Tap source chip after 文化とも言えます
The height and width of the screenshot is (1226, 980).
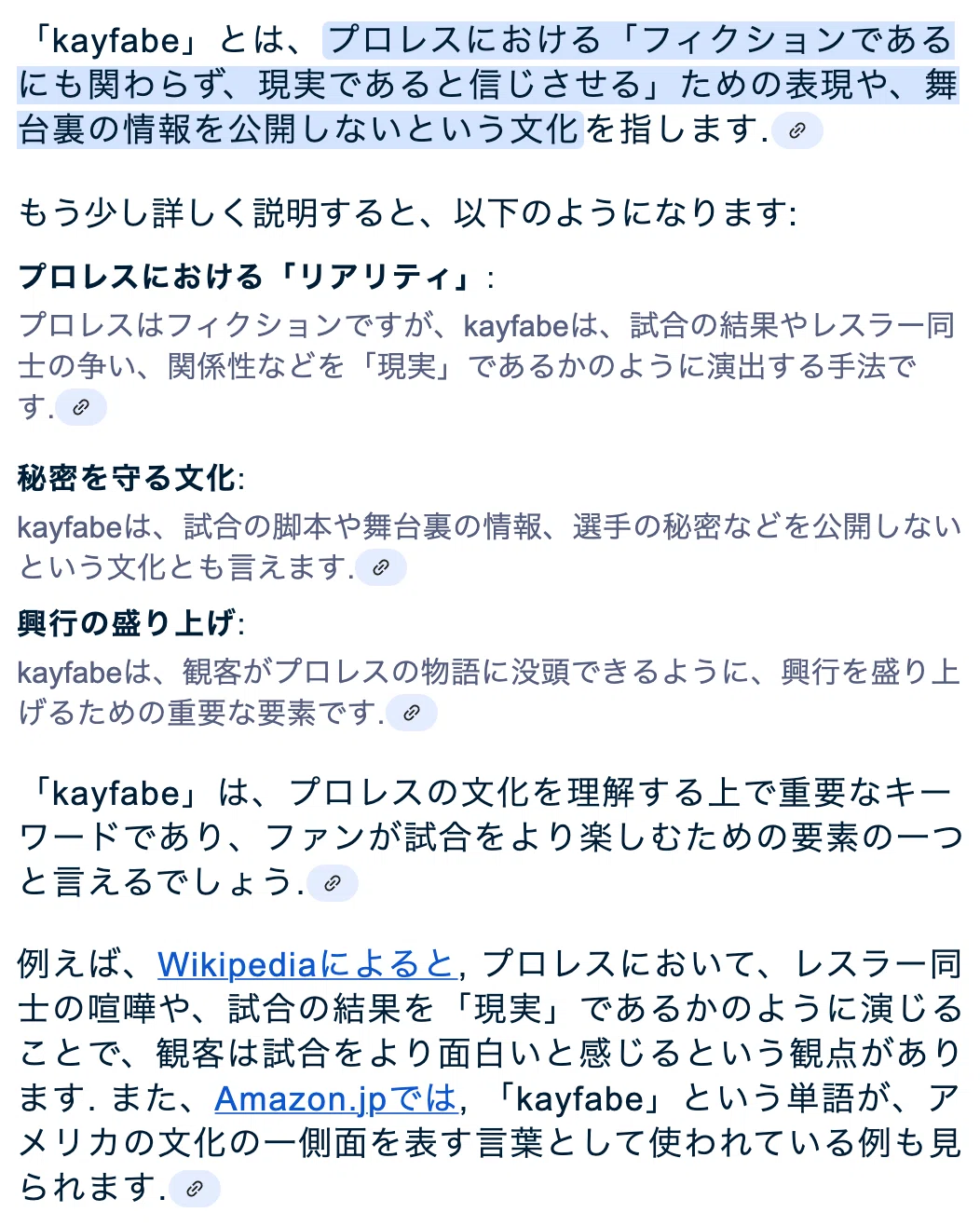(x=381, y=567)
